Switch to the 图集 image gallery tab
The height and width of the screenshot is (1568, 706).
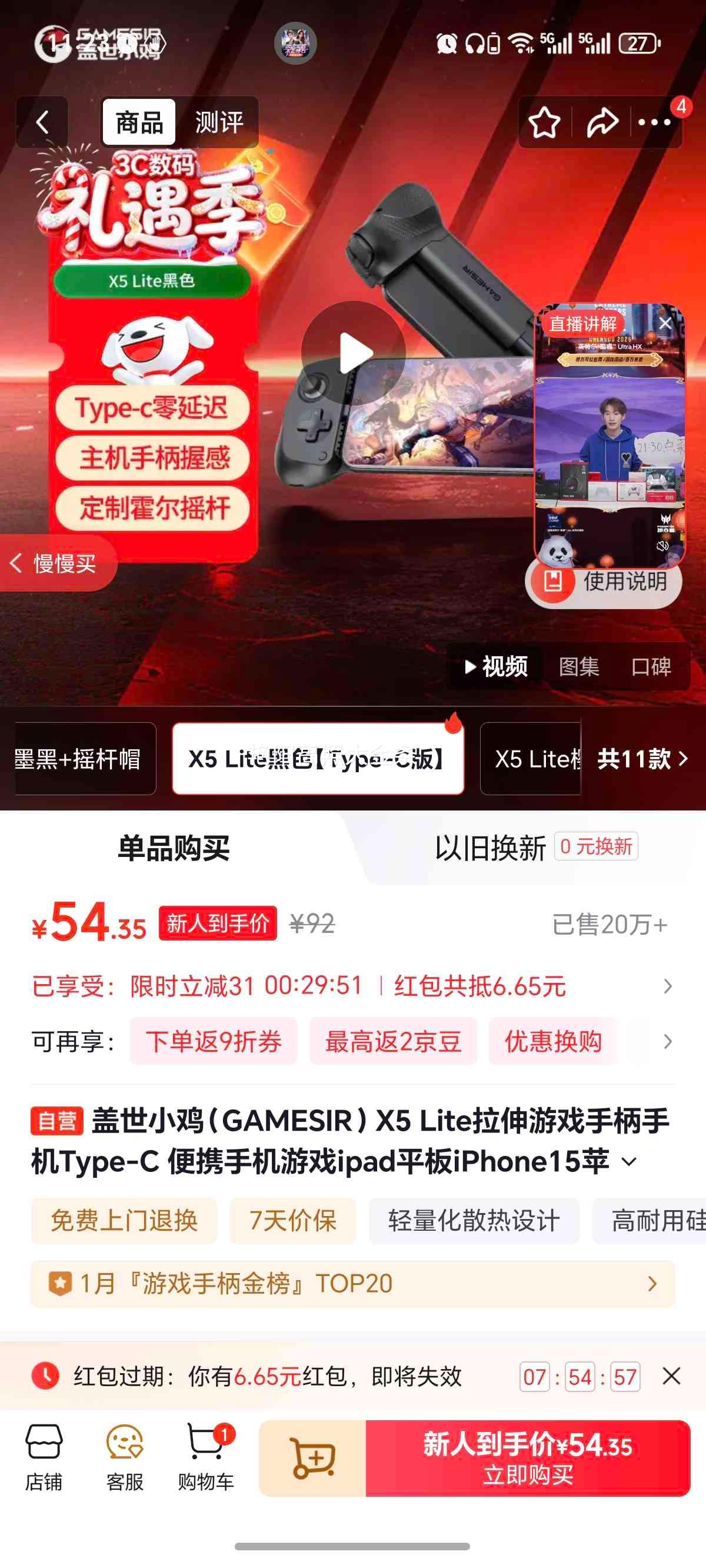579,667
